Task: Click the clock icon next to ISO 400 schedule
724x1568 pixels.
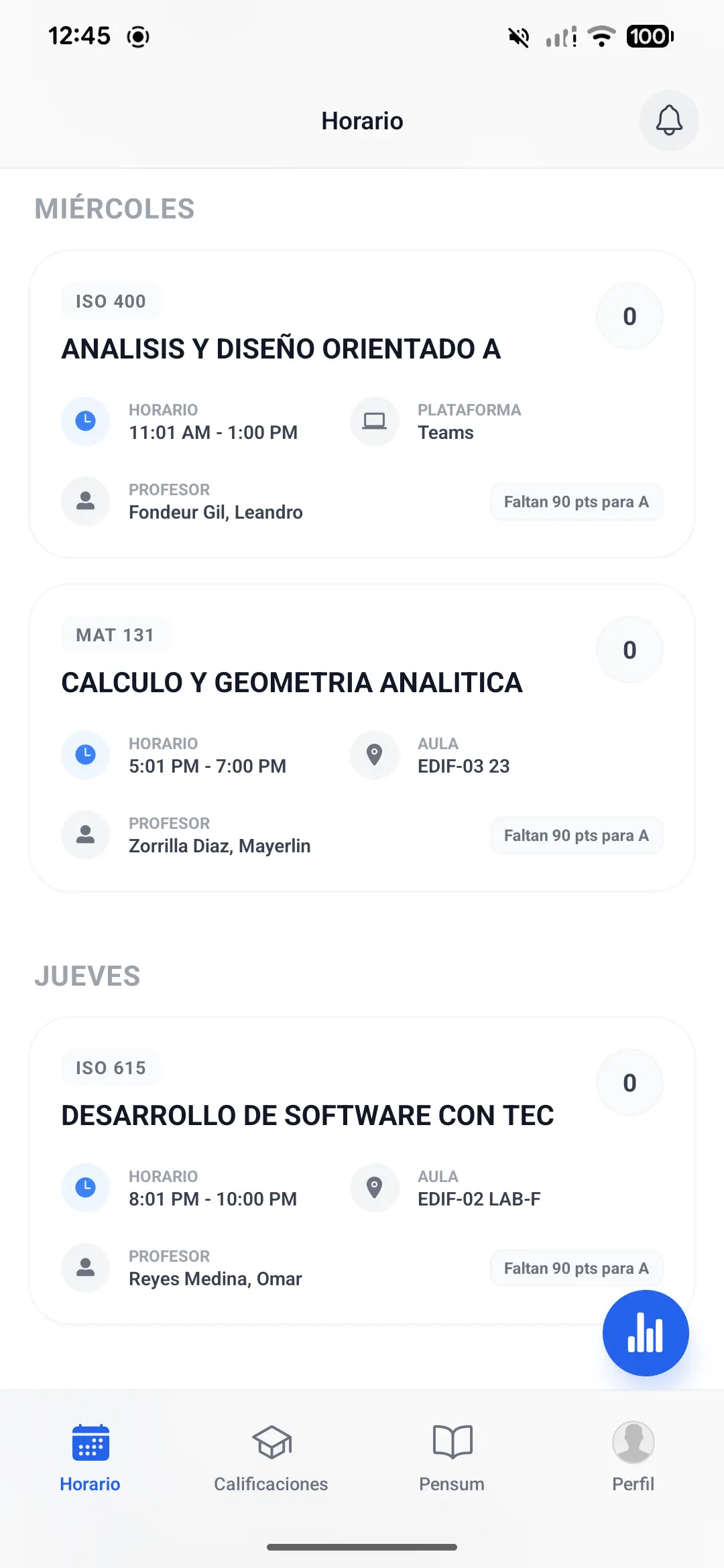Action: 85,421
